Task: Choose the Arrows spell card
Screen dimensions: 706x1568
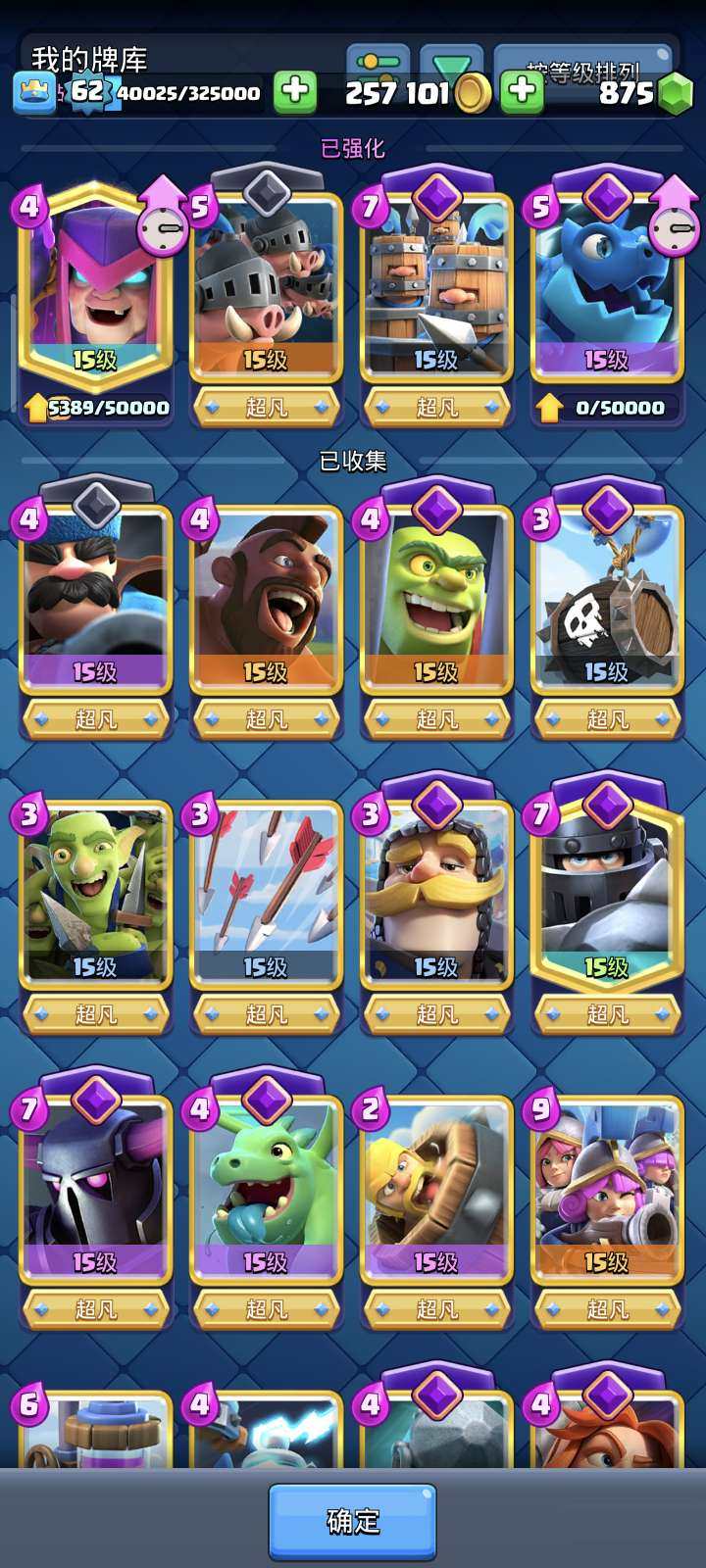Action: (x=266, y=894)
